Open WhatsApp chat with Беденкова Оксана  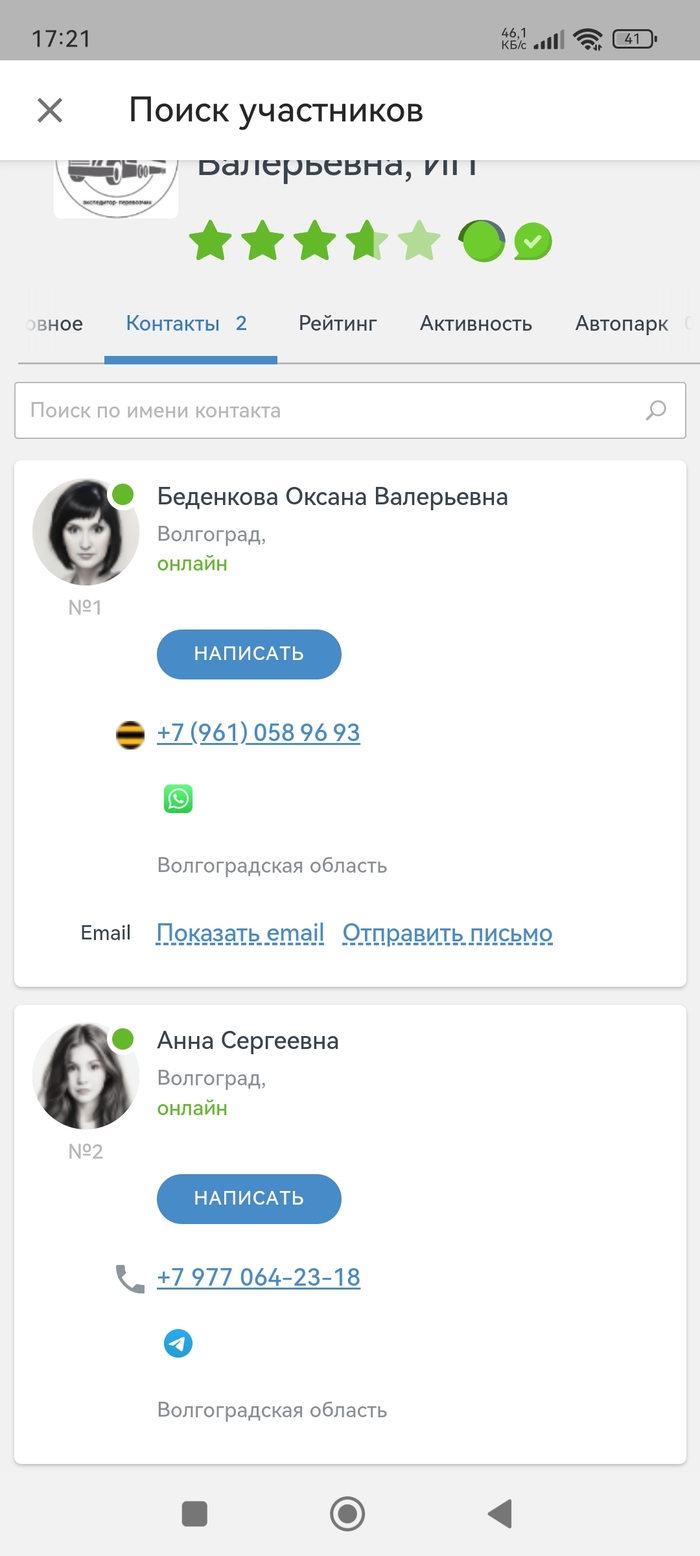pos(178,799)
